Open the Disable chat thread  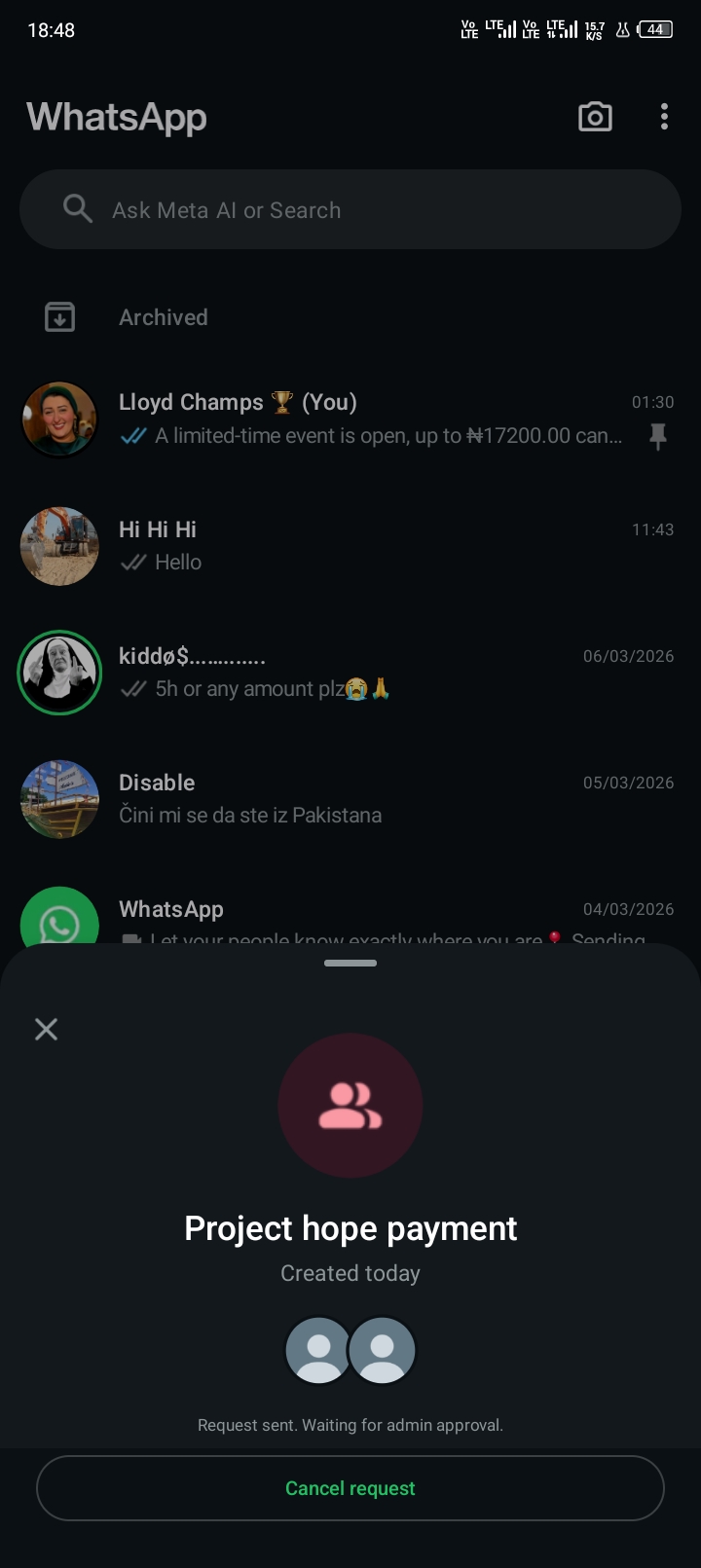click(x=370, y=799)
